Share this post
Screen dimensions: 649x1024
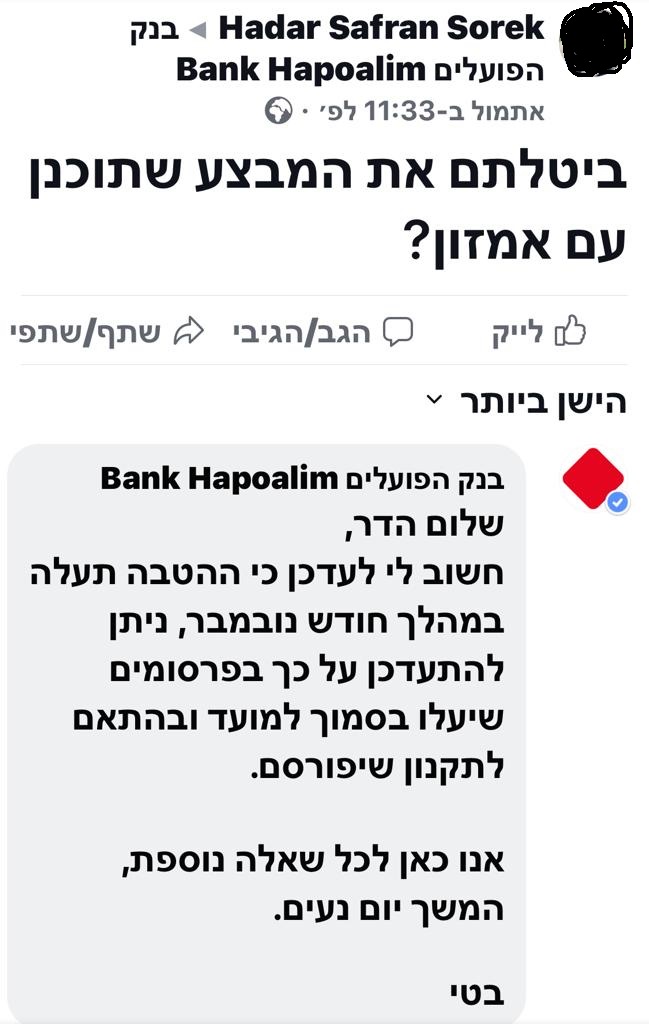107,331
